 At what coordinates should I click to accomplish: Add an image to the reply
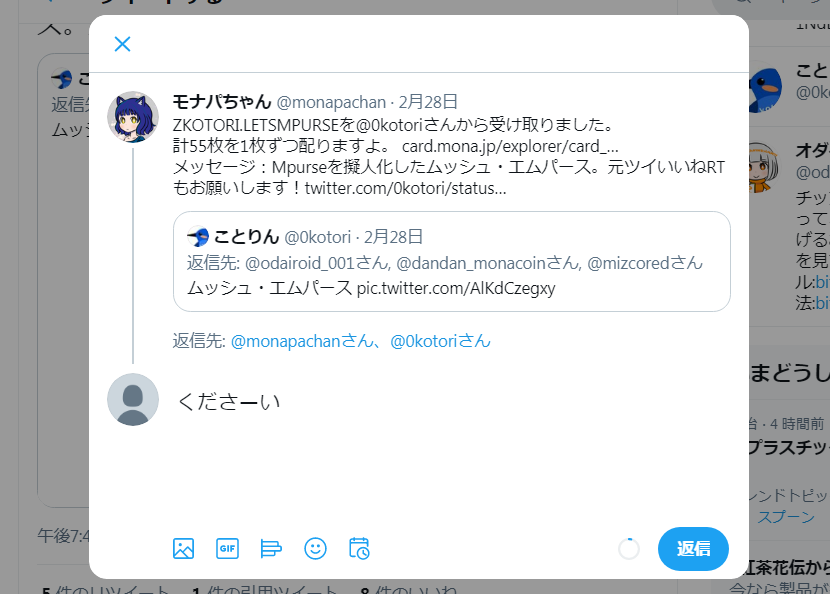(183, 548)
